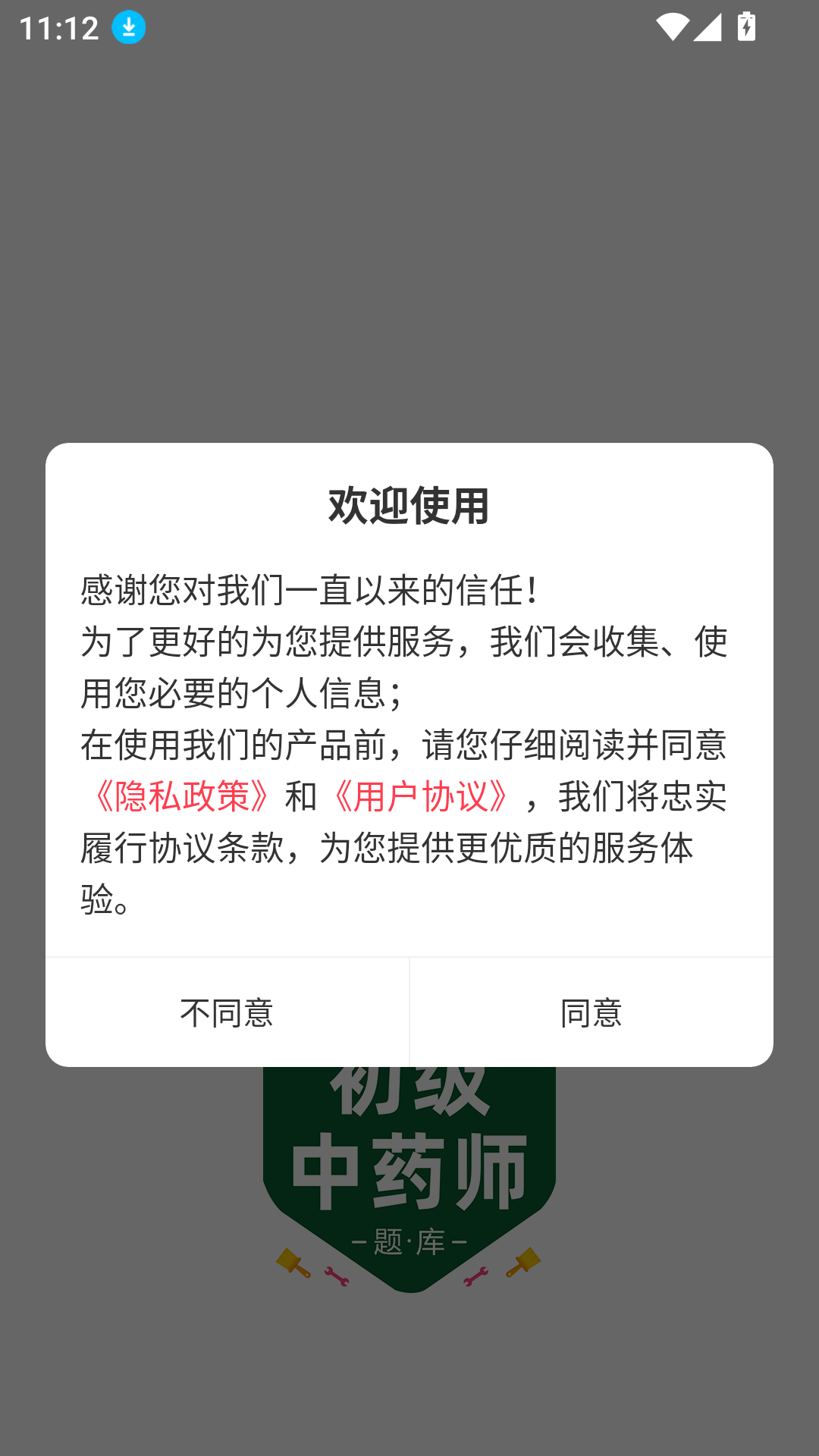
Task: Click the dimmed background outside the dialog
Action: point(409,227)
